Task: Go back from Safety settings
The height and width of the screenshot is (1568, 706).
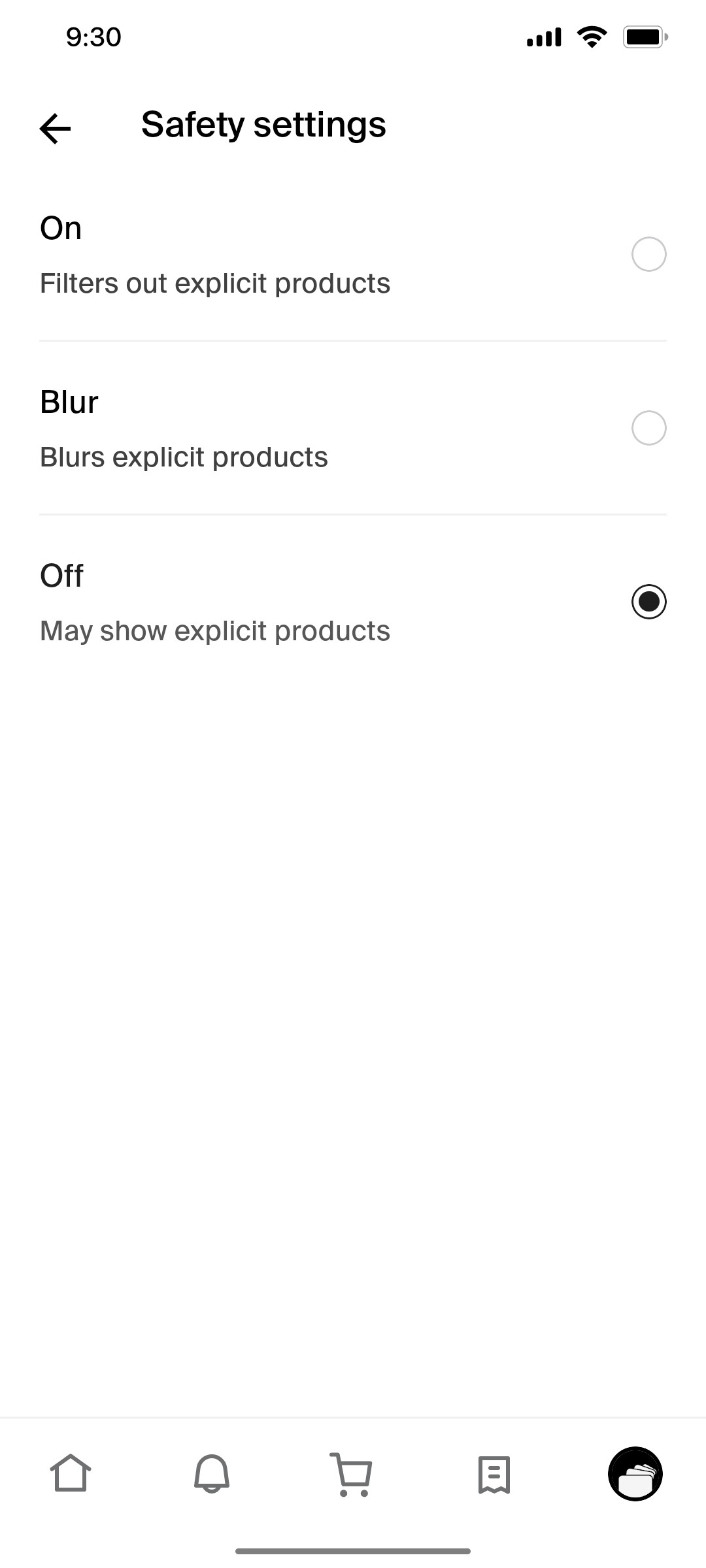Action: click(53, 129)
